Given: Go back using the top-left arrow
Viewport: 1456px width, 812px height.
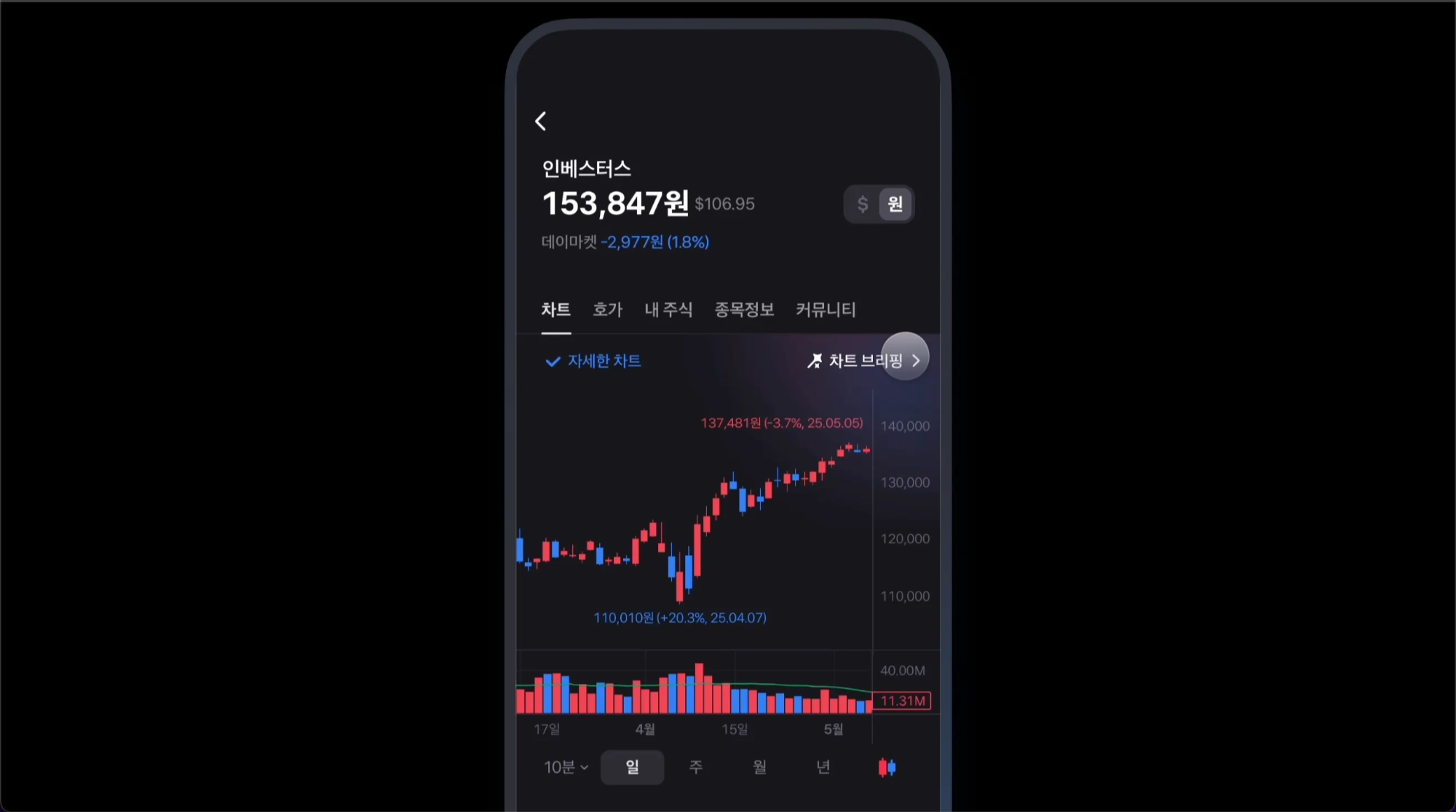Looking at the screenshot, I should 541,122.
